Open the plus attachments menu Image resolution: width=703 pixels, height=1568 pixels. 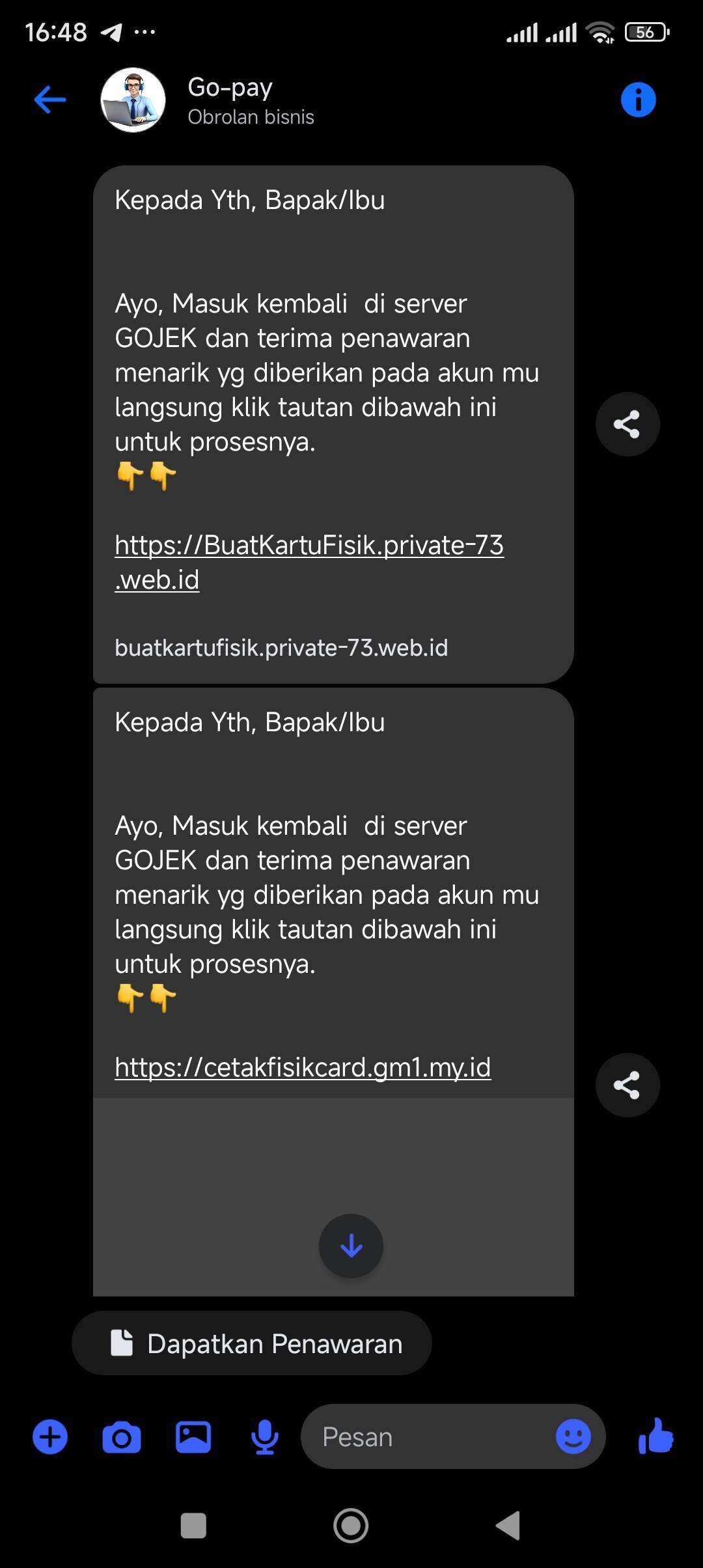[x=50, y=1436]
